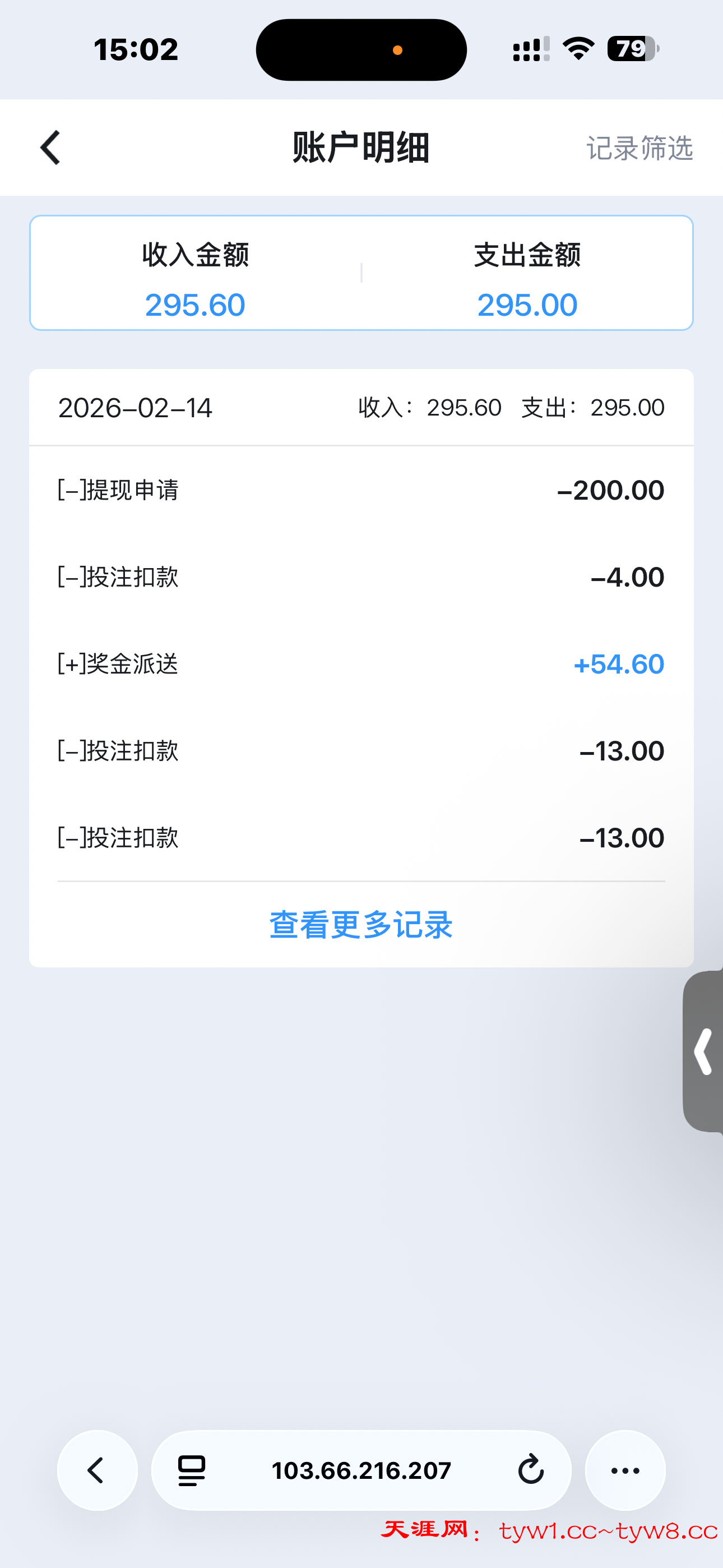This screenshot has width=723, height=1568.
Task: Open the browser tabs overview
Action: 190,1471
